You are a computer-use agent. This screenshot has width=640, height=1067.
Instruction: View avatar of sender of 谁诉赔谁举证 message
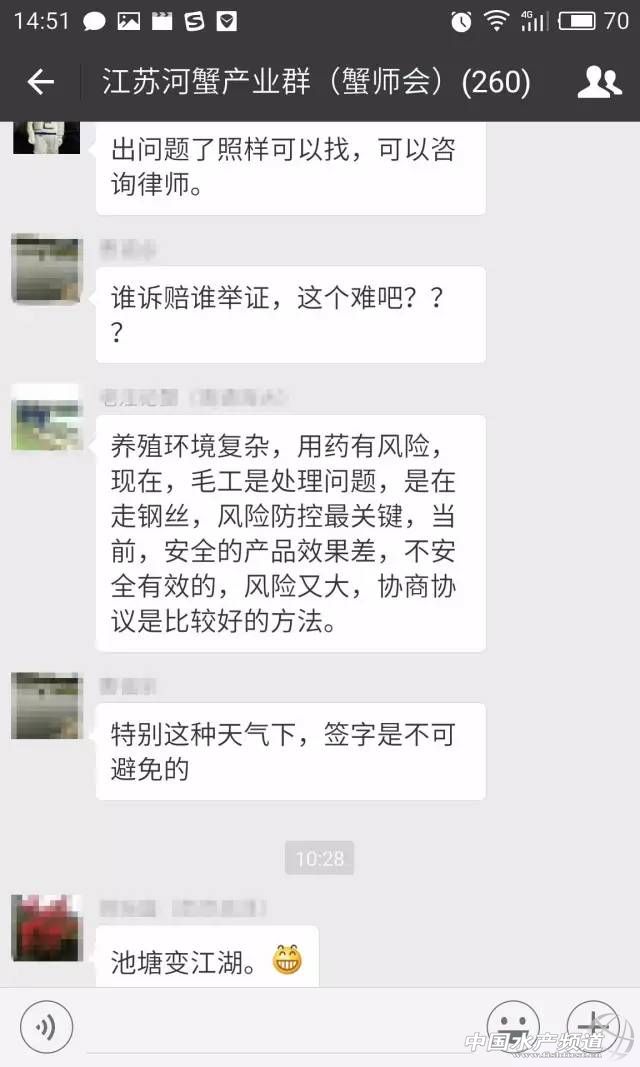point(46,269)
